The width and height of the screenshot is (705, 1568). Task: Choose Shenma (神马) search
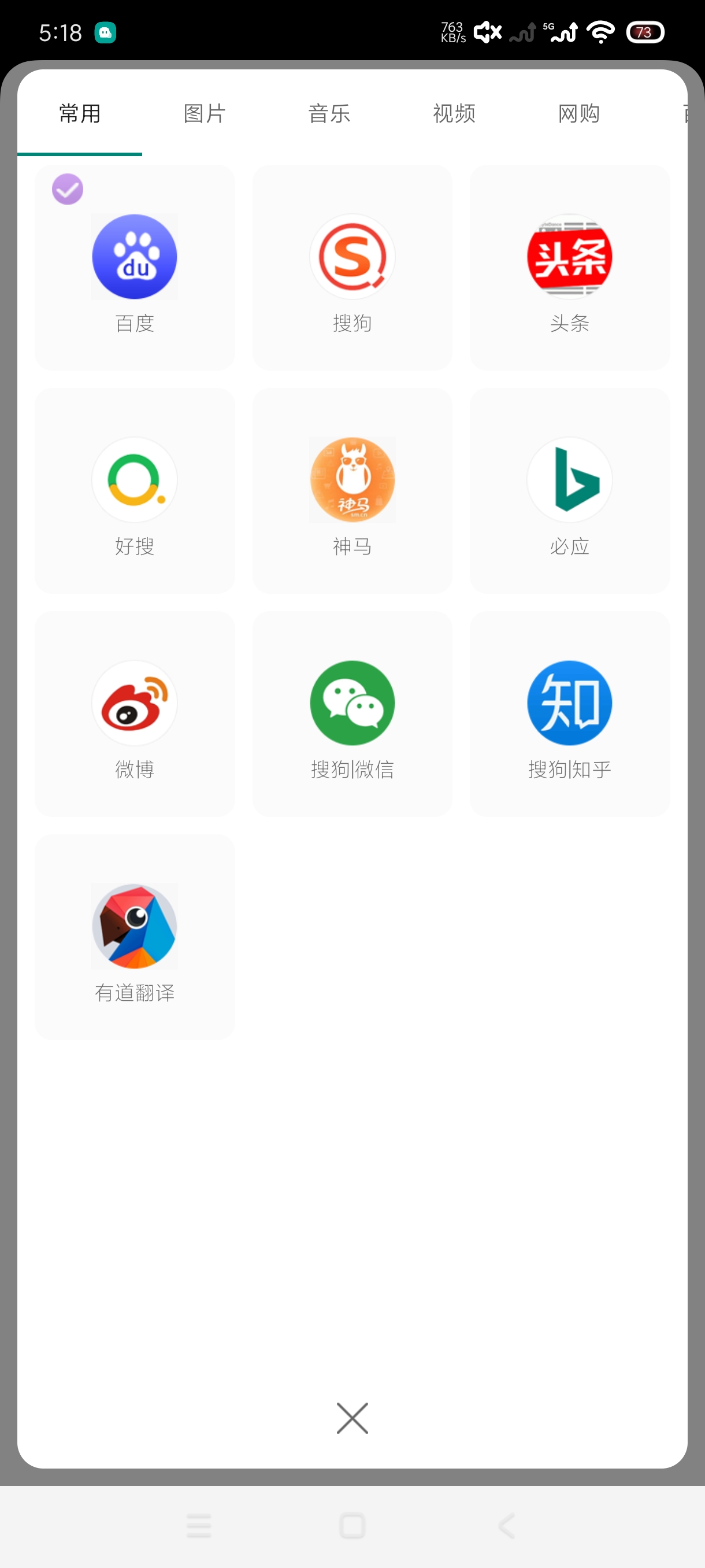(352, 491)
